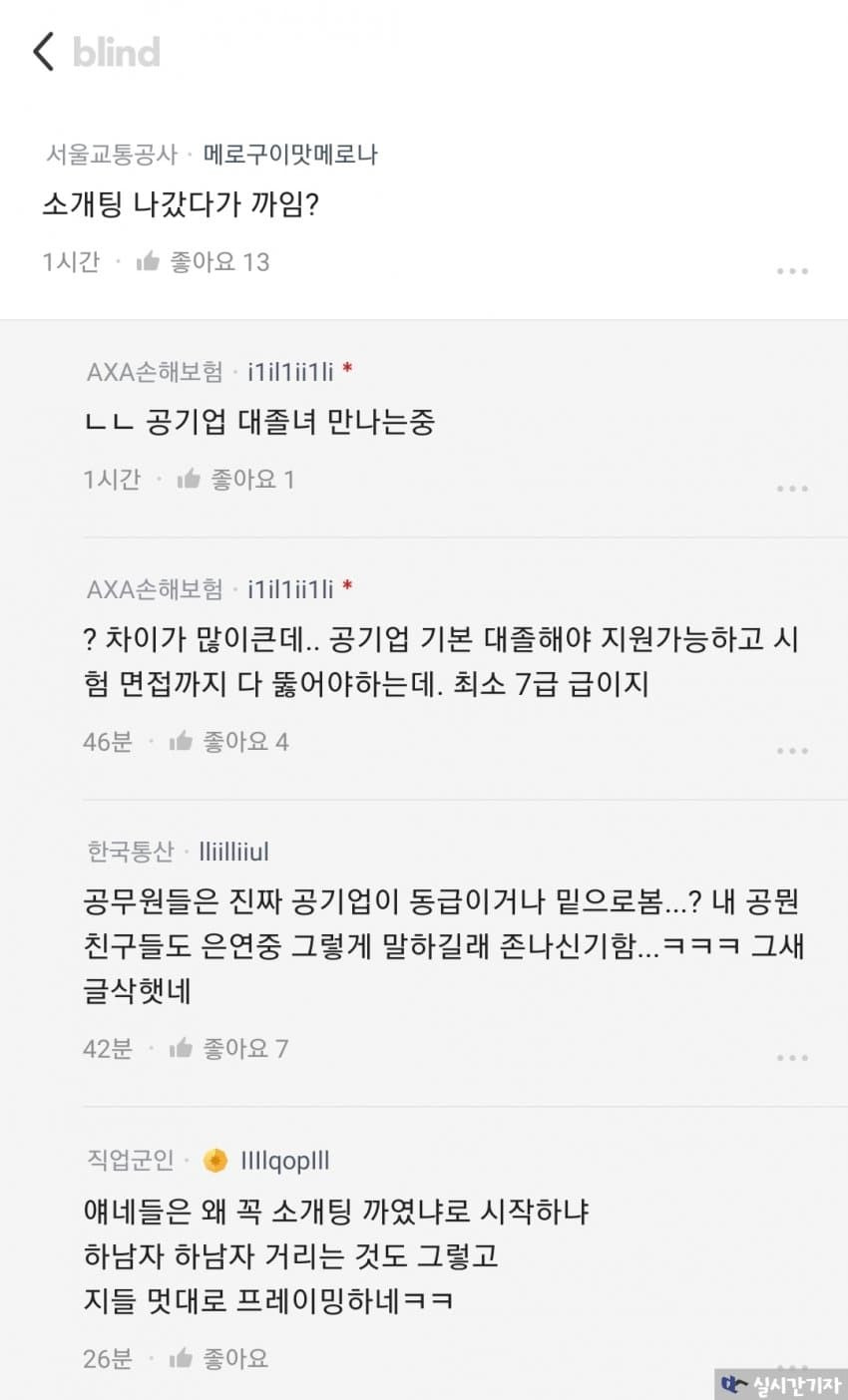Viewport: 848px width, 1400px height.
Task: Open the profile of 메로구이맛메로나
Action: [x=290, y=155]
